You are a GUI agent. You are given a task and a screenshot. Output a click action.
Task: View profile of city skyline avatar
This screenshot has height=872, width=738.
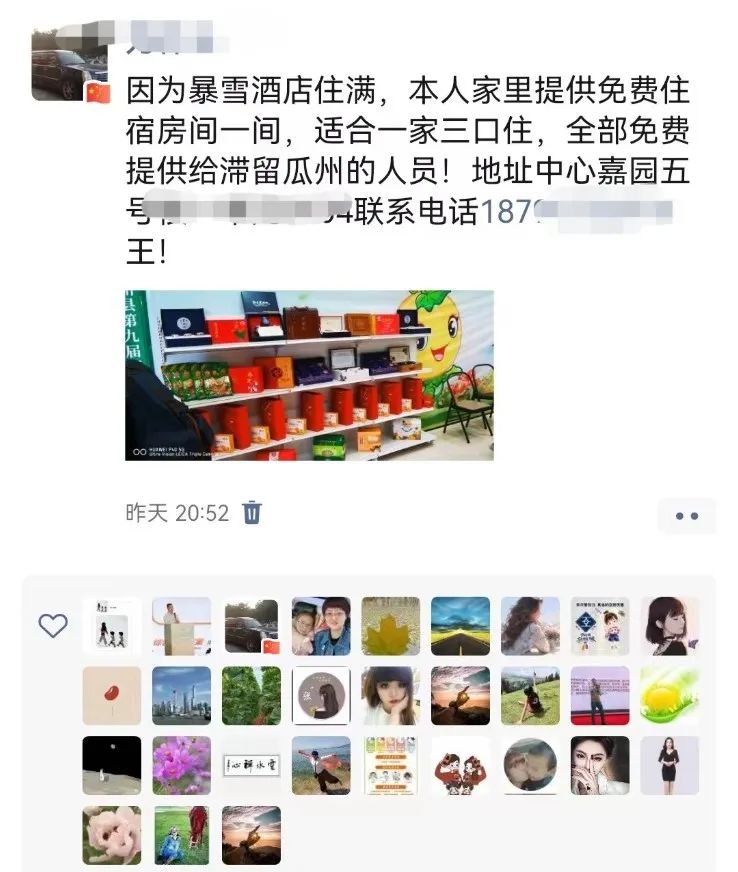coord(181,696)
